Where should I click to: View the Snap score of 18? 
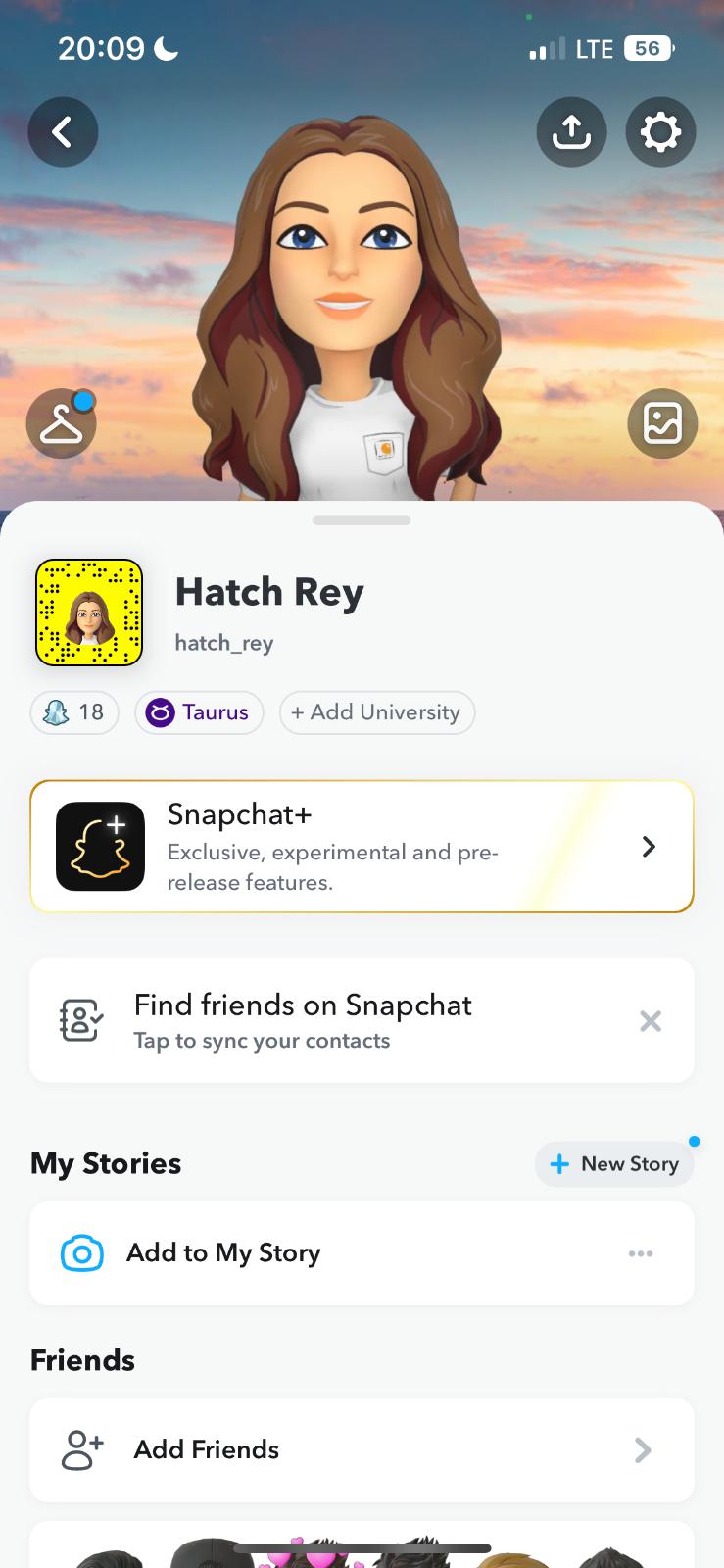pos(74,712)
